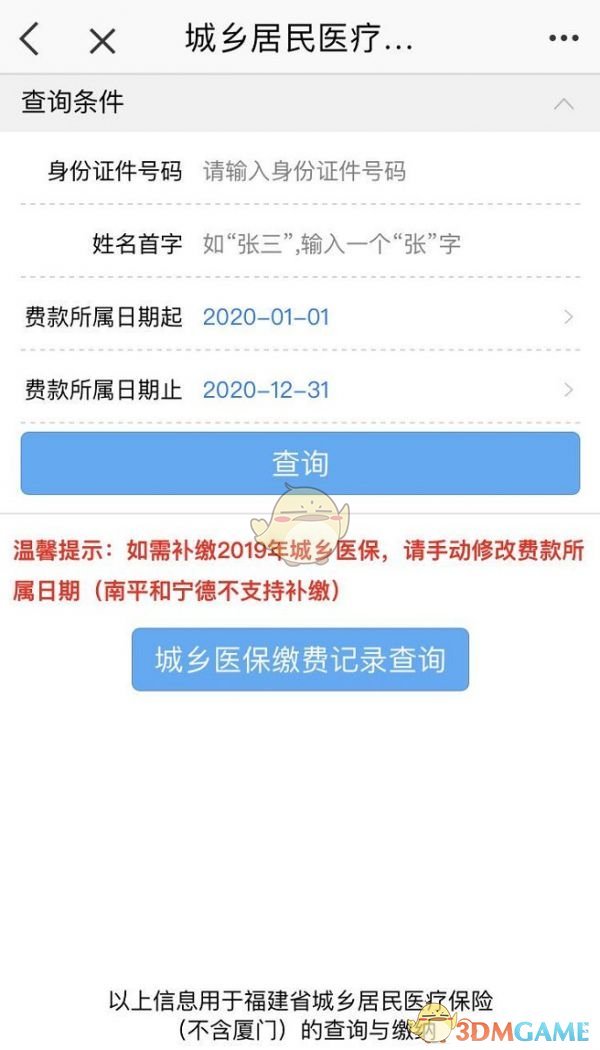Tap the 查询 button

[x=300, y=463]
